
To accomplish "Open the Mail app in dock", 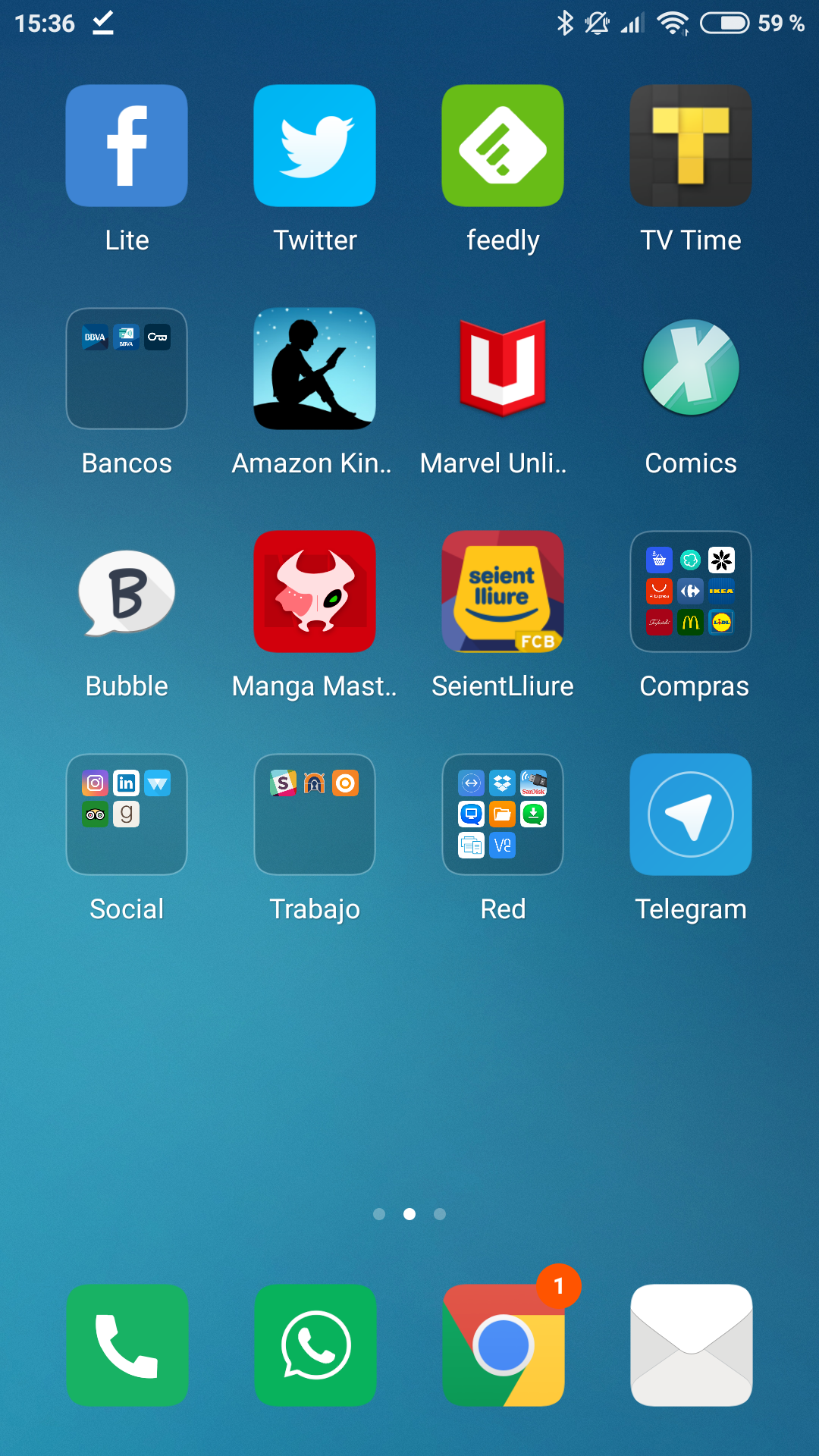I will click(691, 1345).
